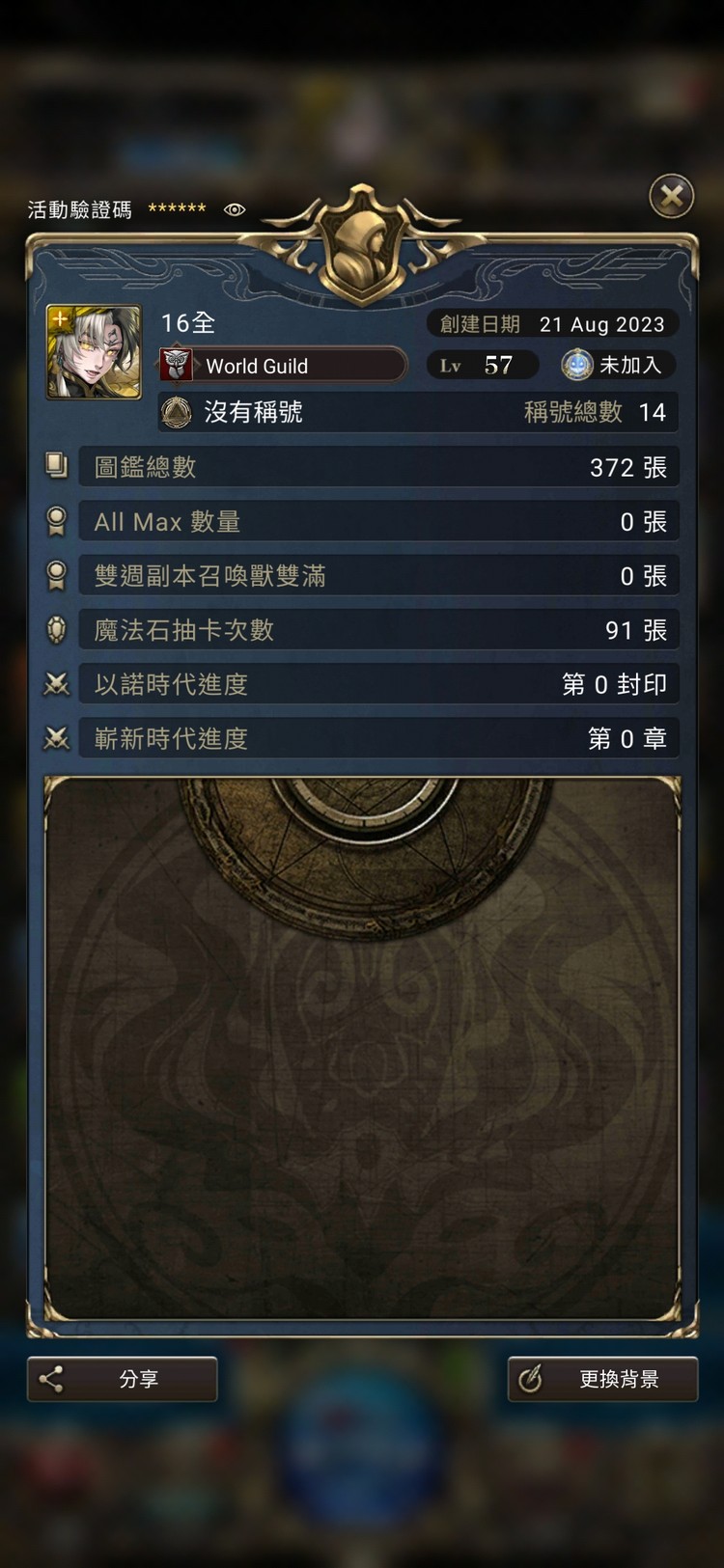This screenshot has width=724, height=1568.
Task: Tap the 分享 share button
Action: (x=123, y=1379)
